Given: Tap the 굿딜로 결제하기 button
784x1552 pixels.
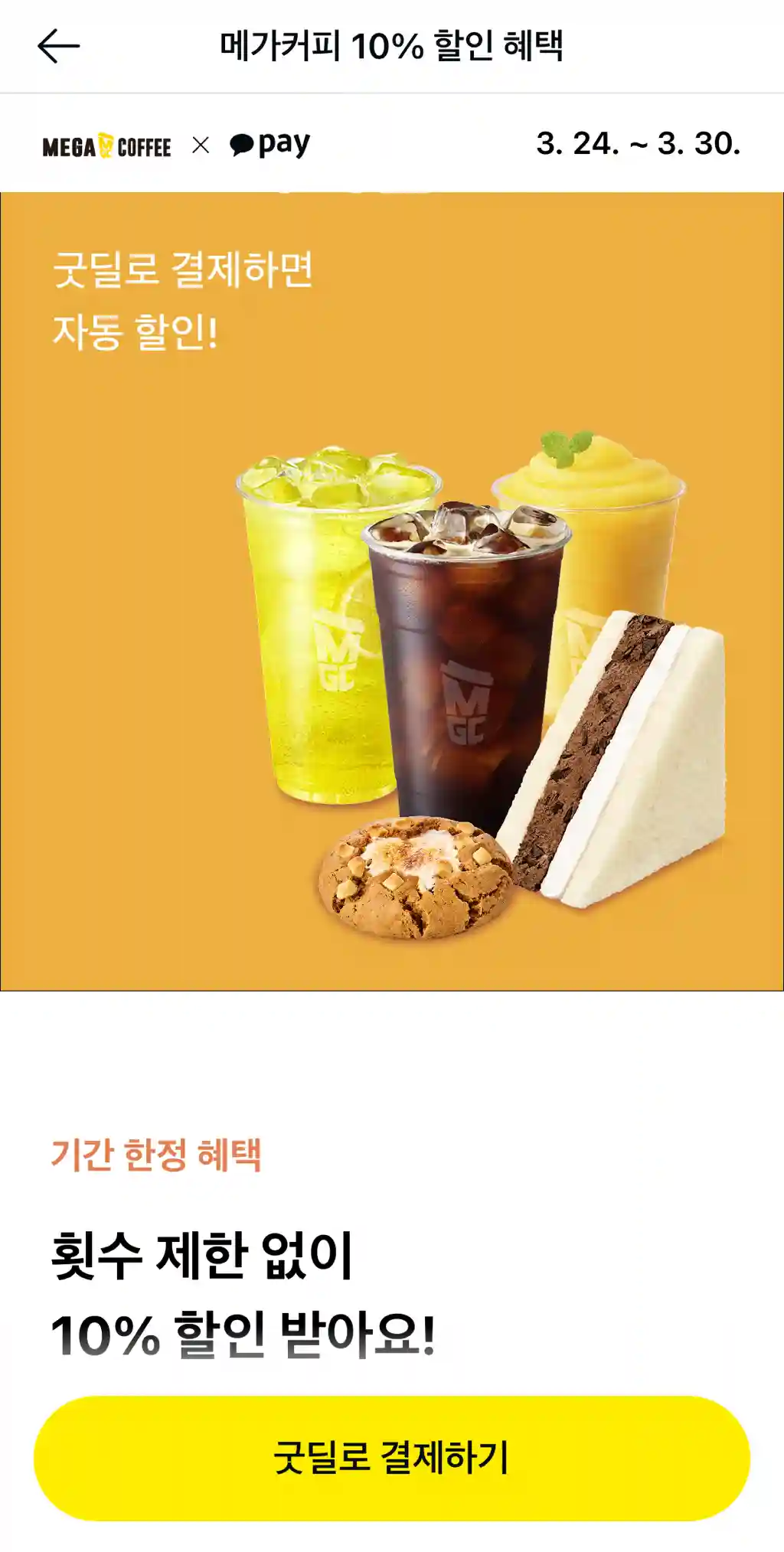Looking at the screenshot, I should click(x=392, y=1458).
